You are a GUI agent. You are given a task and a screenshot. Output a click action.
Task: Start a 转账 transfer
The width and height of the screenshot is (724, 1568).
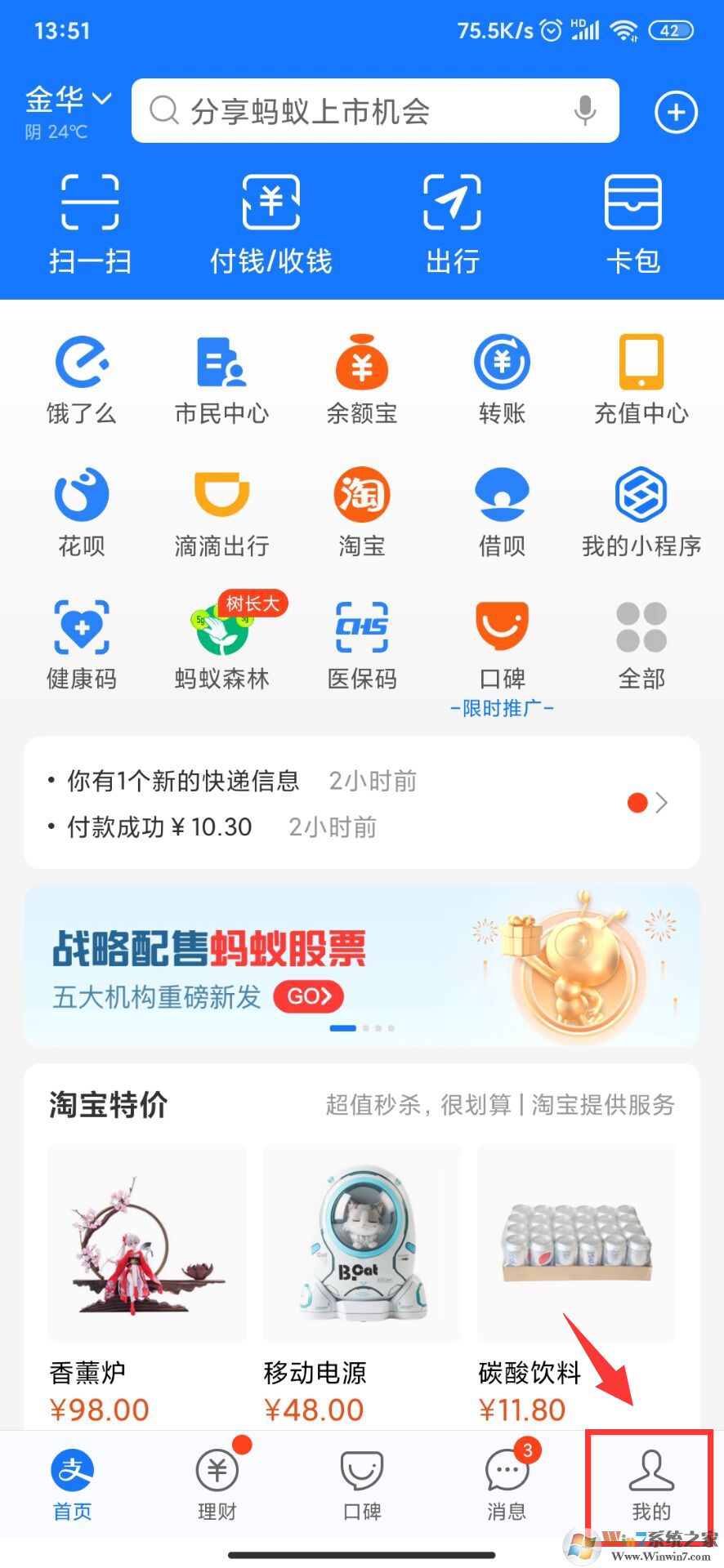[x=501, y=376]
